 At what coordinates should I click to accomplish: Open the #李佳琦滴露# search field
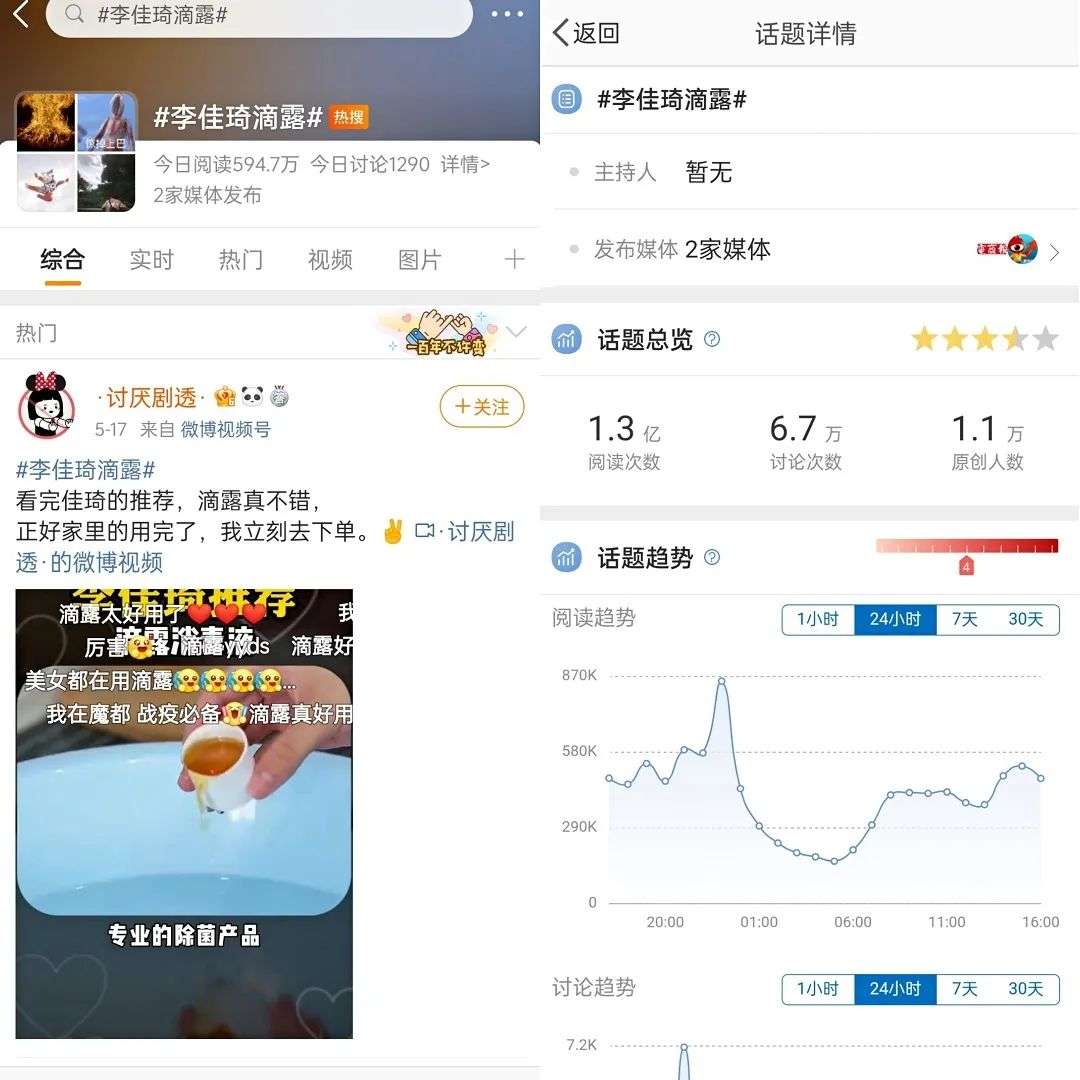[260, 15]
